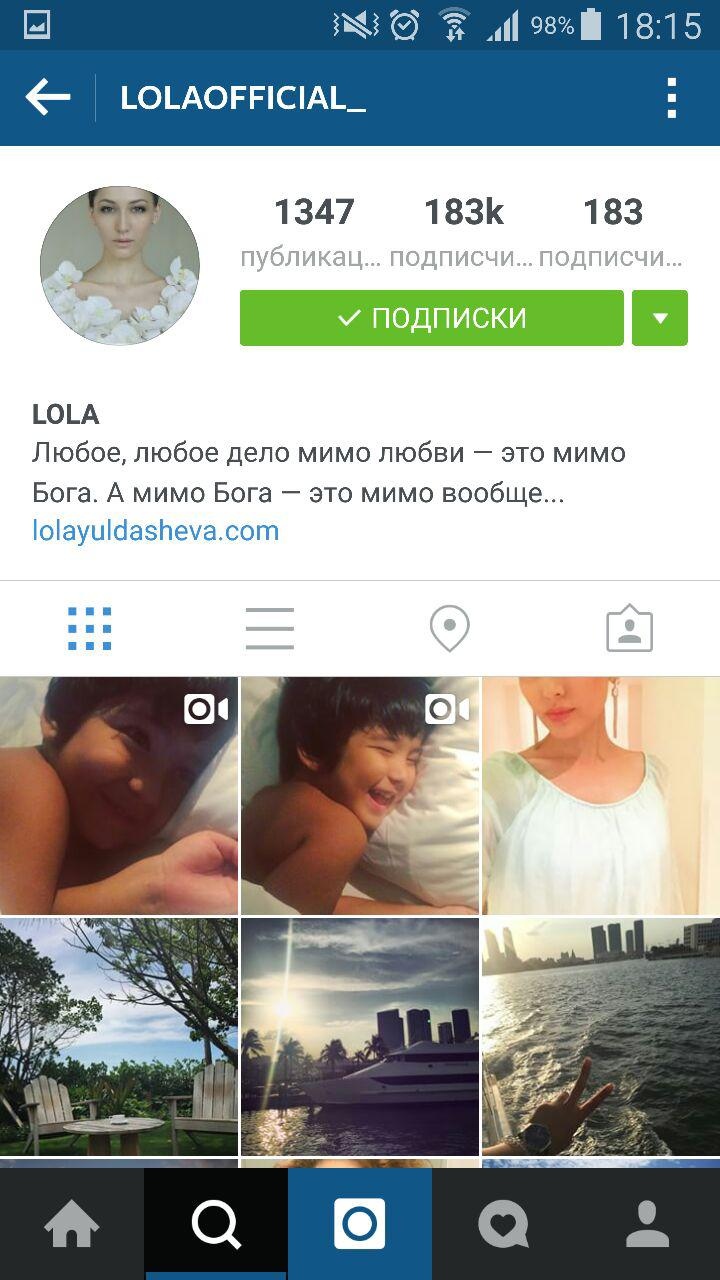Viewport: 720px width, 1280px height.
Task: Open the activity heart tab
Action: point(503,1224)
